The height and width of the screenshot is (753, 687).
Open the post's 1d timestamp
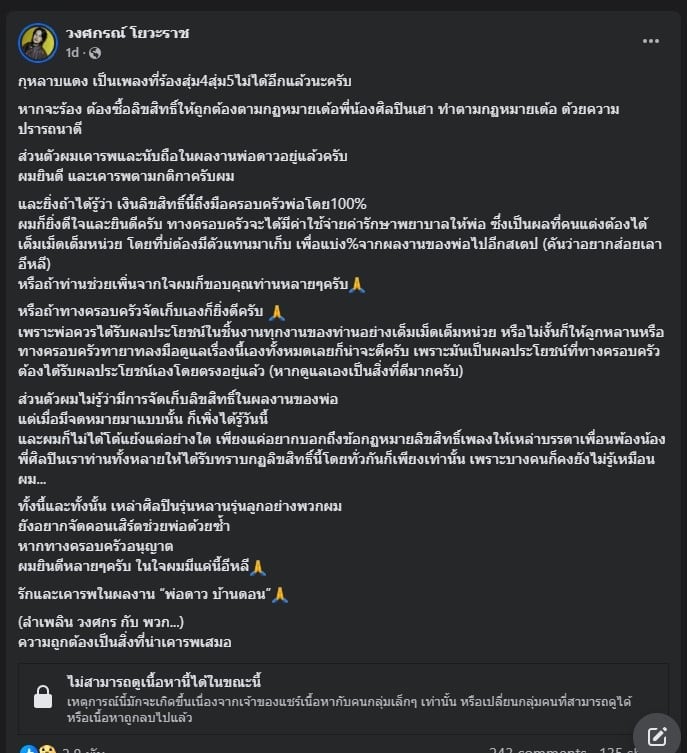click(x=72, y=51)
